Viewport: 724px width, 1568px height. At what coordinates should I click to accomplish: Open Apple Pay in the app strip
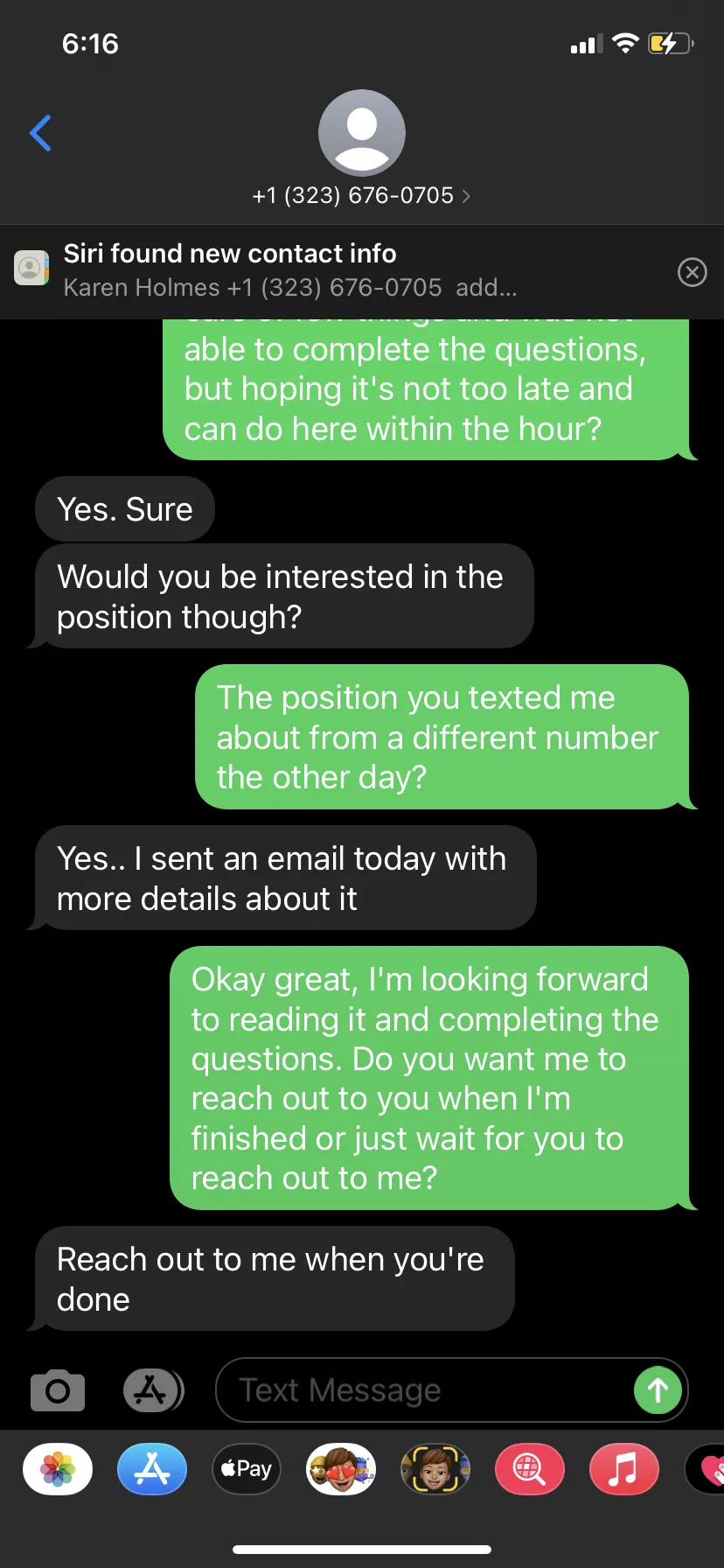[x=247, y=1469]
